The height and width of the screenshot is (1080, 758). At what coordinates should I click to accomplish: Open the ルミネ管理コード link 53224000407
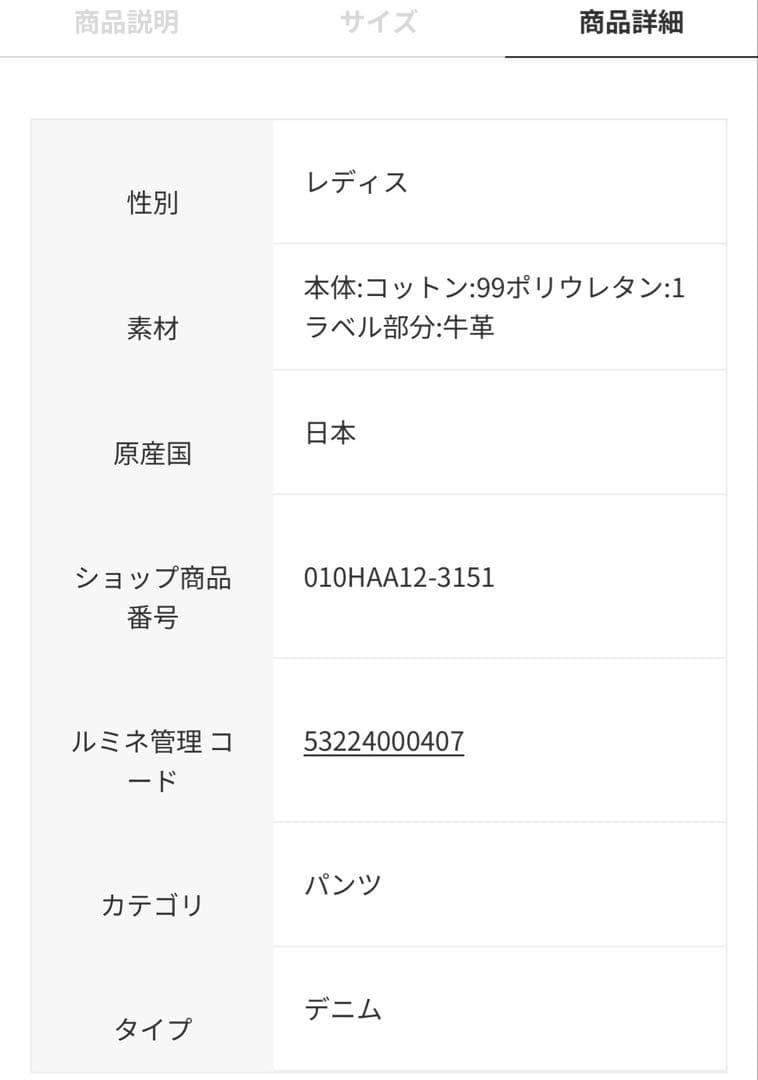coord(384,742)
